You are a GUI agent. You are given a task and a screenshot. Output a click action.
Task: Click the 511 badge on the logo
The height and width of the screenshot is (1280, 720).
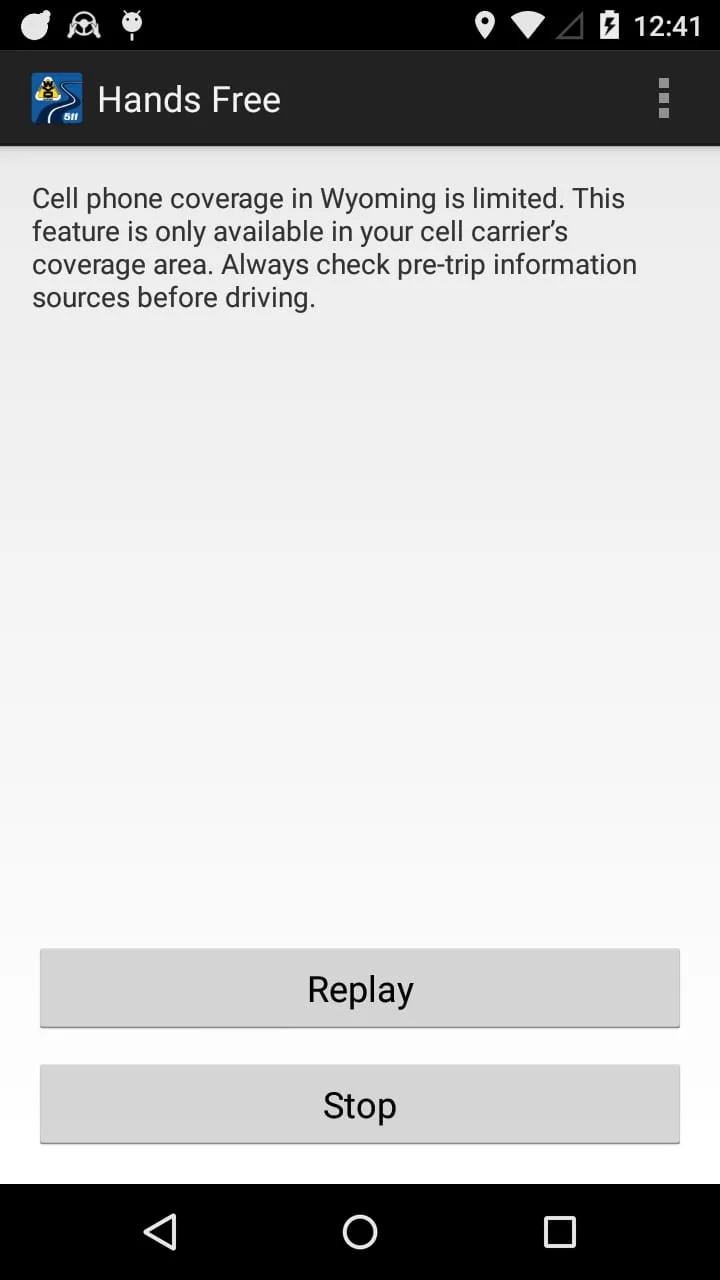point(70,113)
